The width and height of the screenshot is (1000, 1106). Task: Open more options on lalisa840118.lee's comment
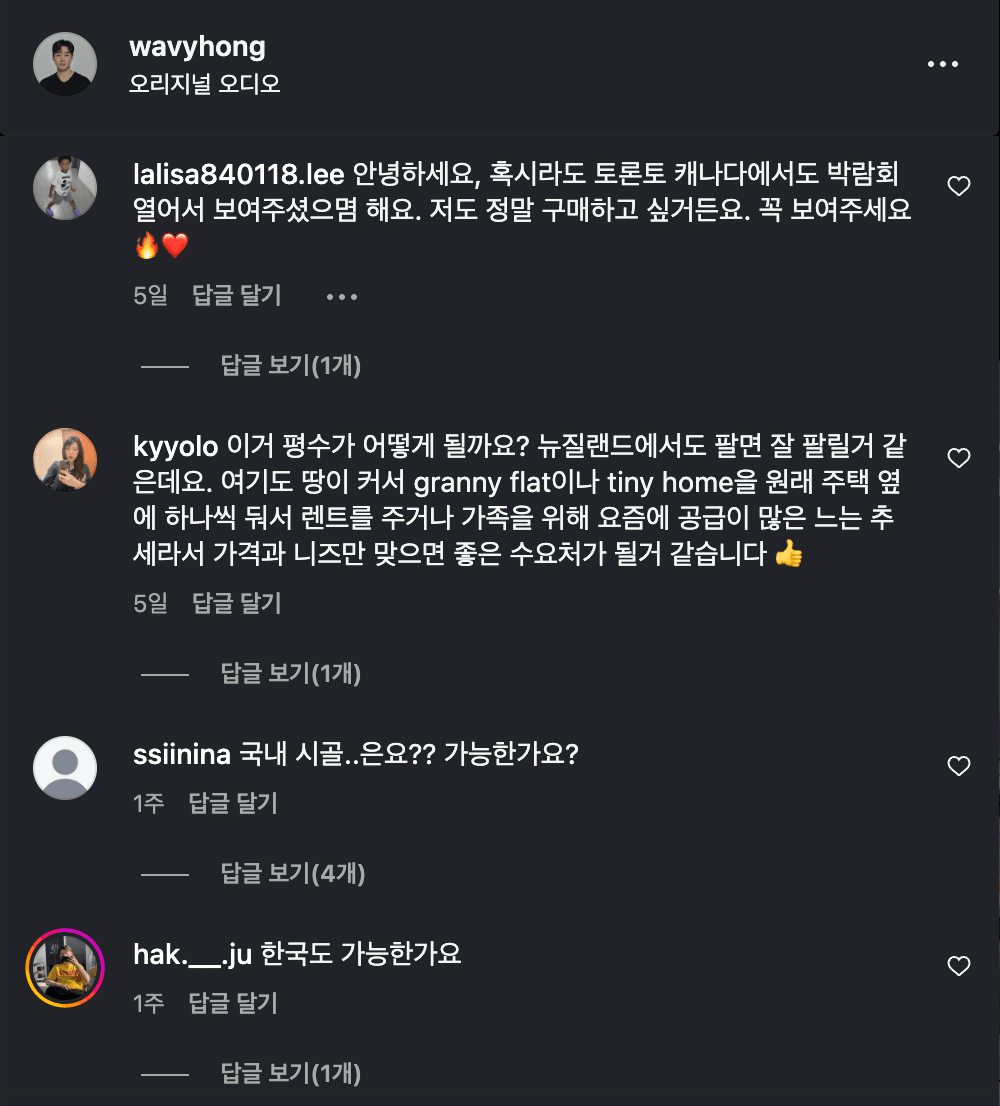(x=341, y=296)
